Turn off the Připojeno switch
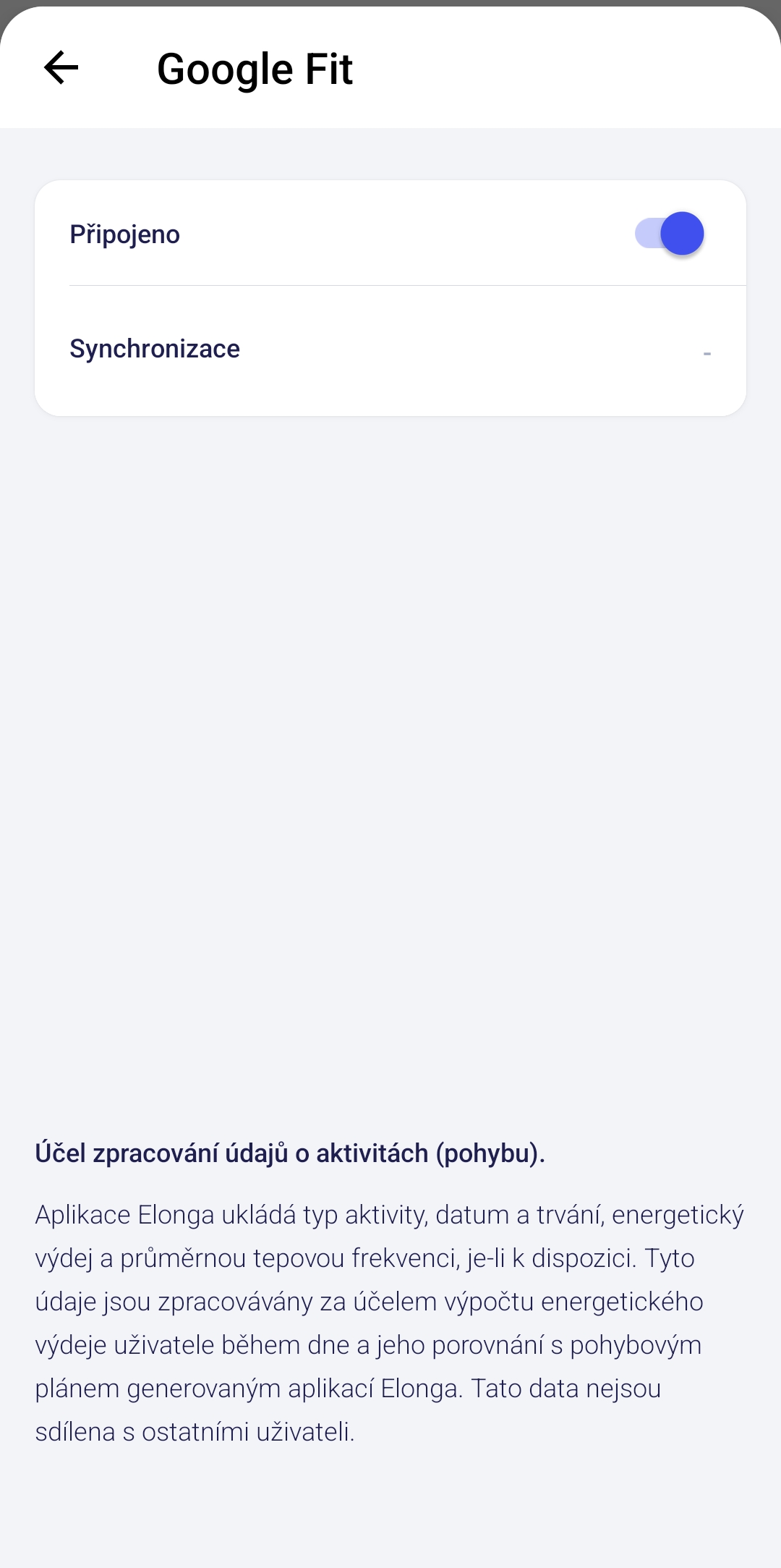The height and width of the screenshot is (1568, 781). click(670, 234)
